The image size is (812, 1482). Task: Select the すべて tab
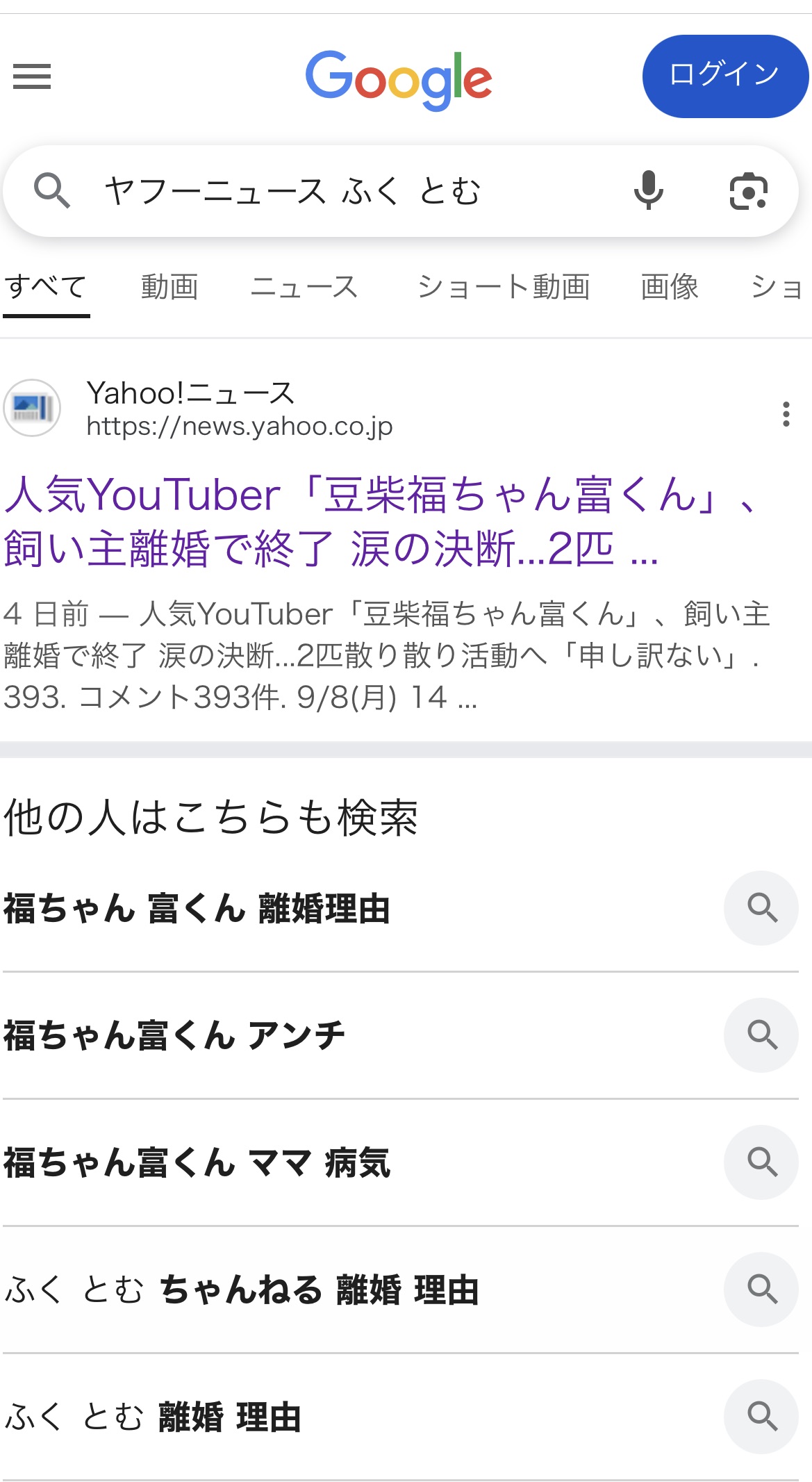(x=46, y=287)
